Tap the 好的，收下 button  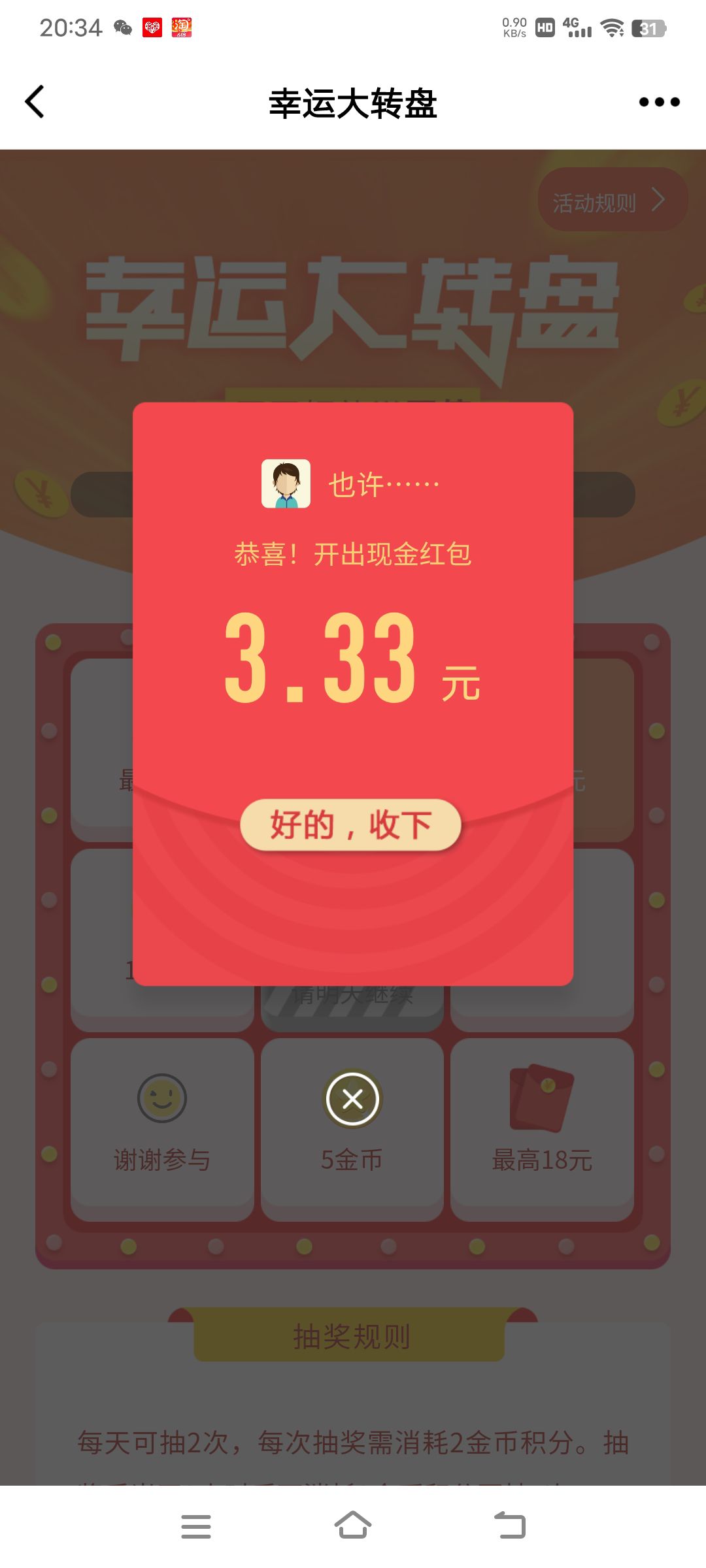pos(351,825)
